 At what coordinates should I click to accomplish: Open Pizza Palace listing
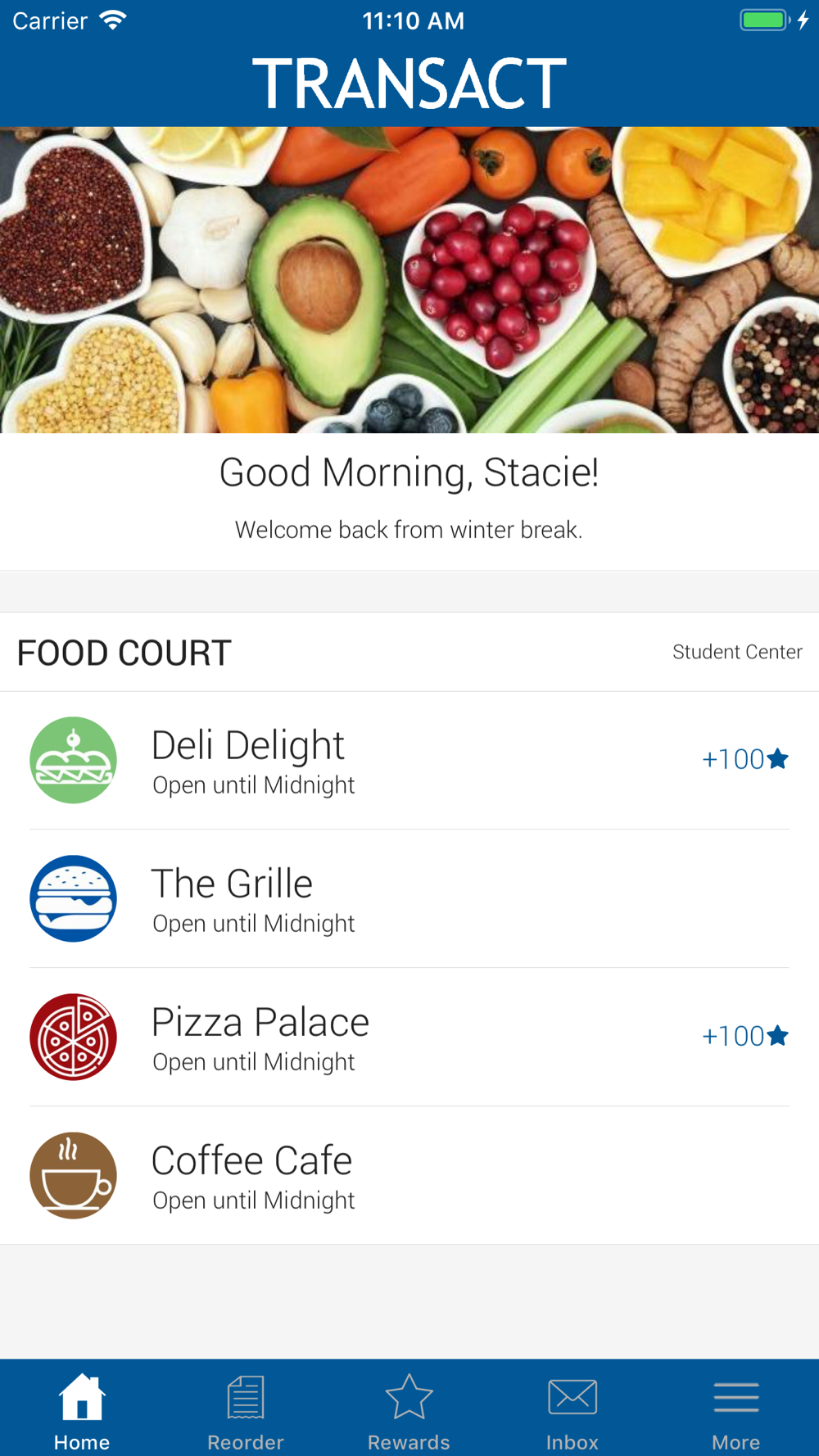tap(409, 1037)
